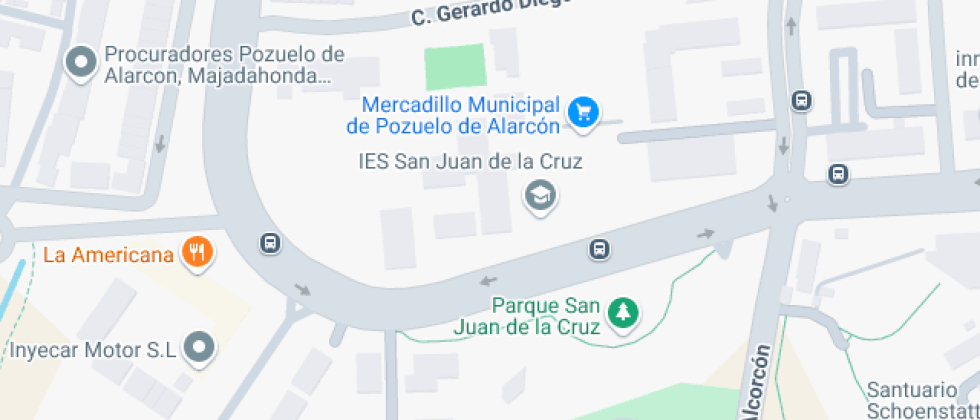Viewport: 980px width, 420px height.
Task: Tap La Americana restaurant marker
Action: pyautogui.click(x=197, y=253)
